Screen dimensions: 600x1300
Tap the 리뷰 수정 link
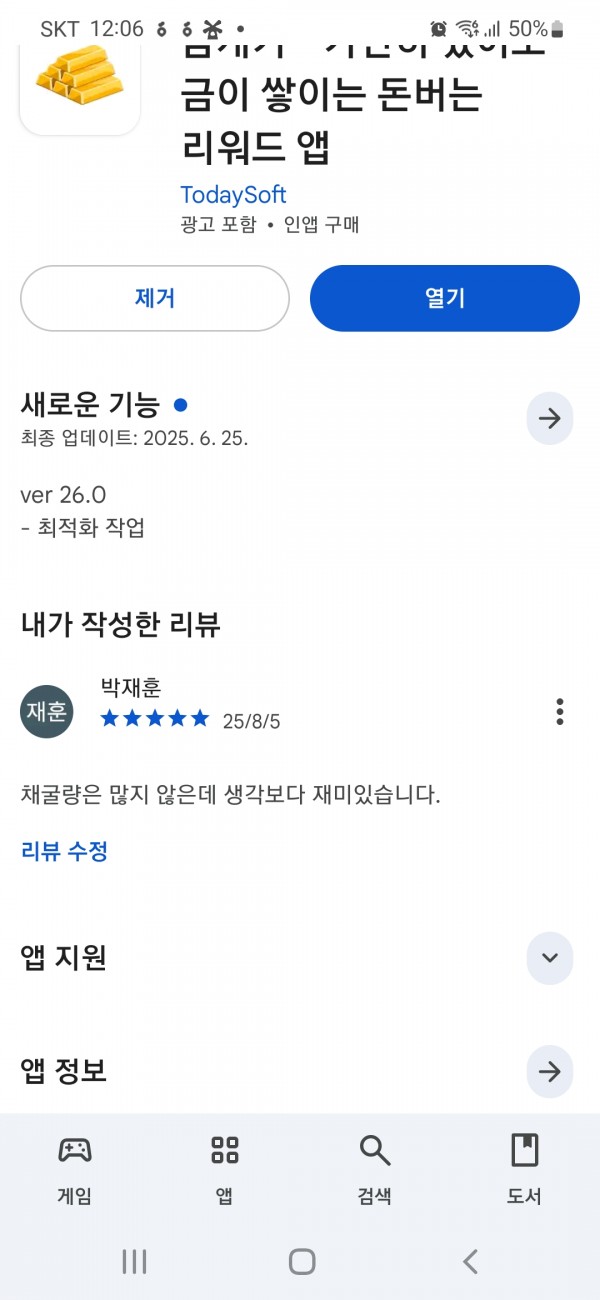[64, 851]
